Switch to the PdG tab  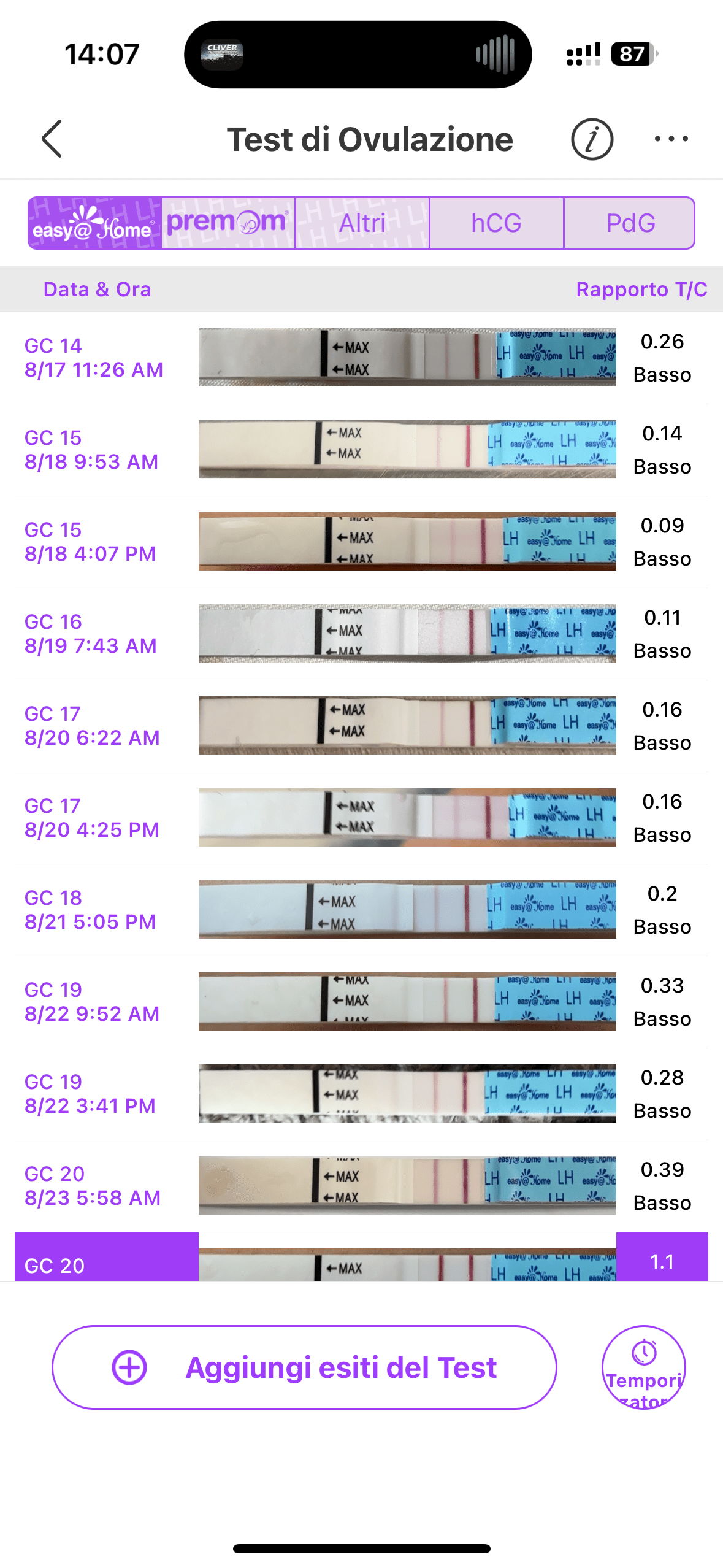pyautogui.click(x=630, y=223)
